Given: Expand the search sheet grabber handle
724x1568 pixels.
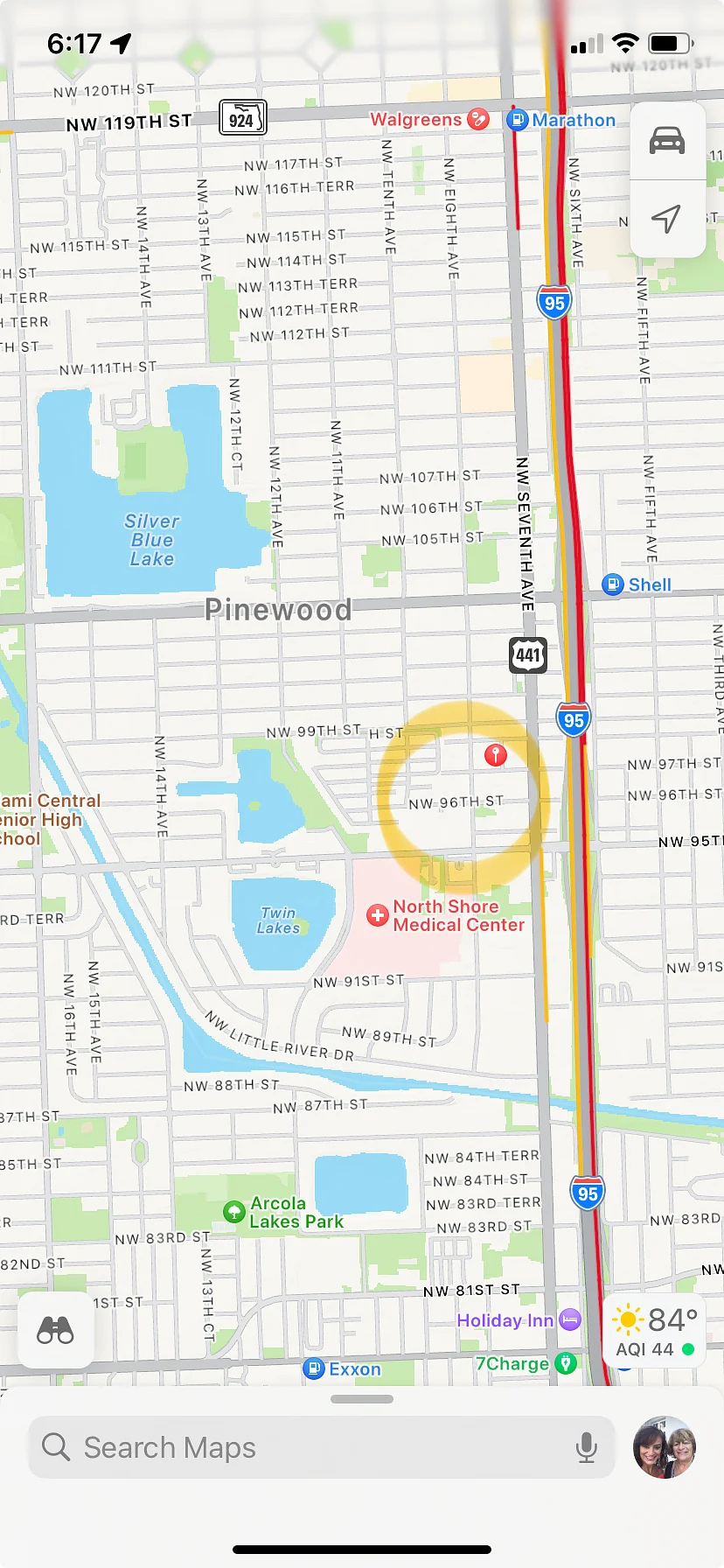Looking at the screenshot, I should point(362,1399).
